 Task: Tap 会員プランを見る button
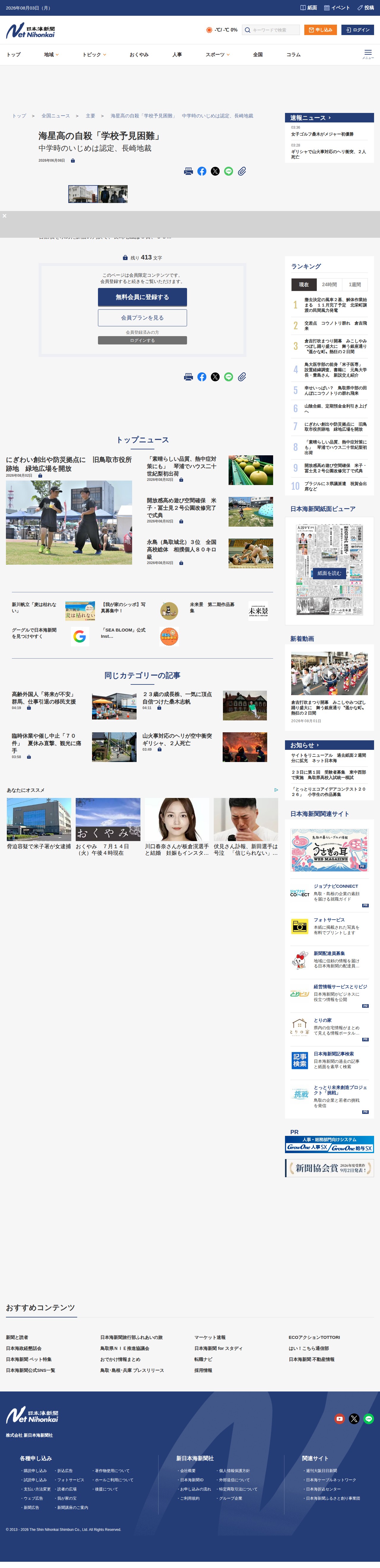142,318
